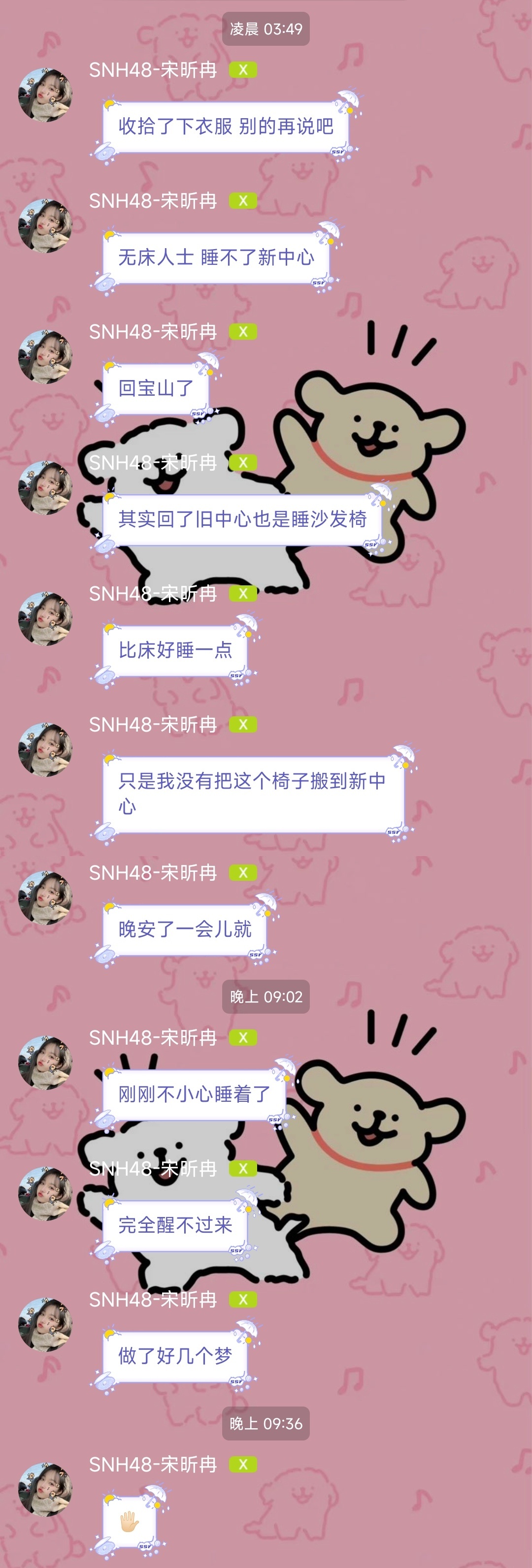Image resolution: width=532 pixels, height=1568 pixels.
Task: Open the avatar beside the waving hand emoji message
Action: pos(45,1490)
